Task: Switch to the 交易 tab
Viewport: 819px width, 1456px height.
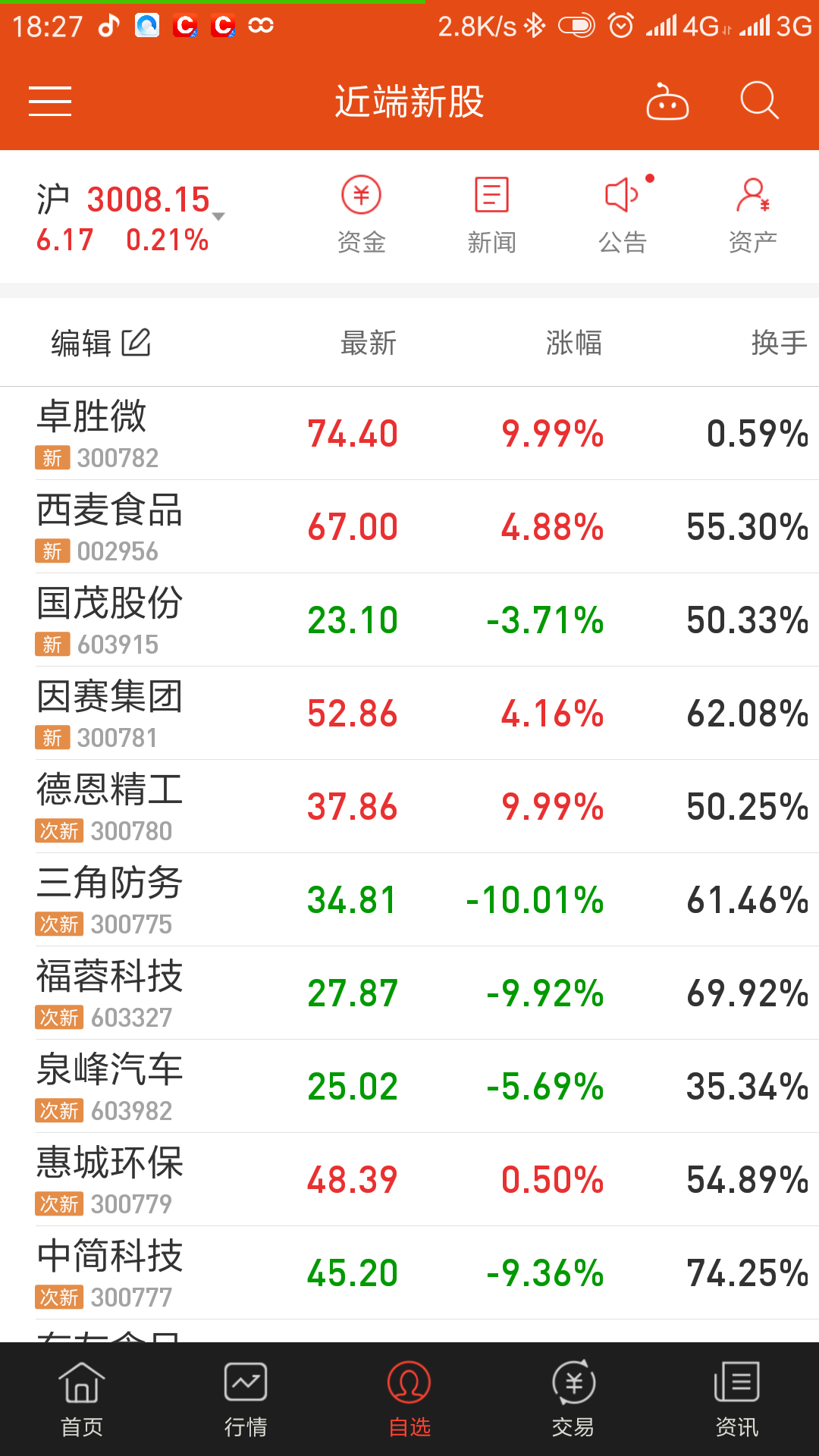Action: (573, 1400)
